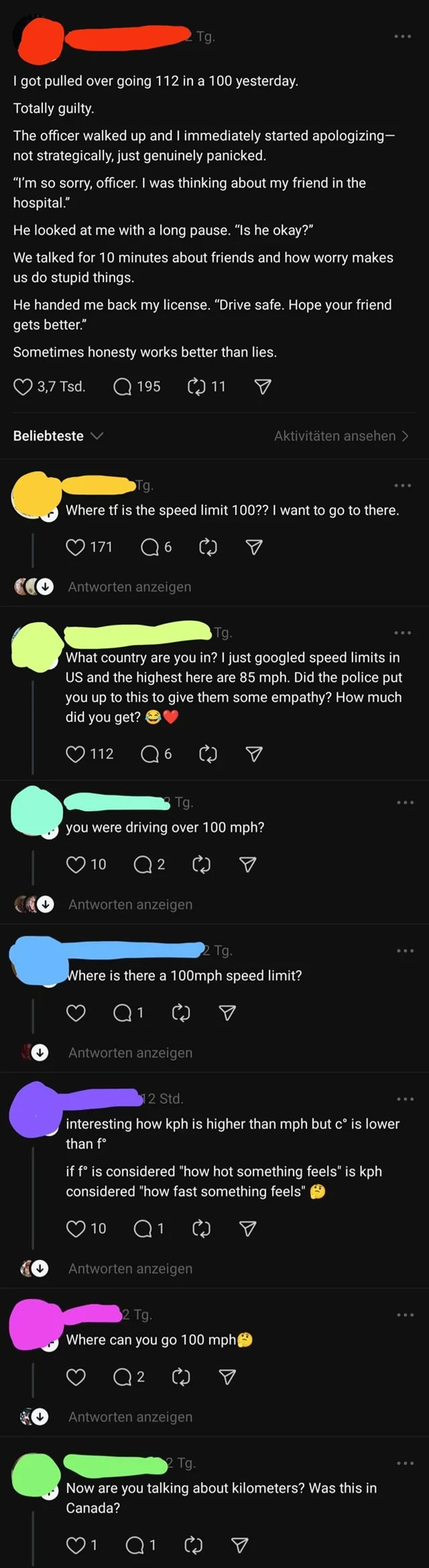
Task: Like the 'Where is there a 100mph speed limit' comment
Action: click(75, 1013)
